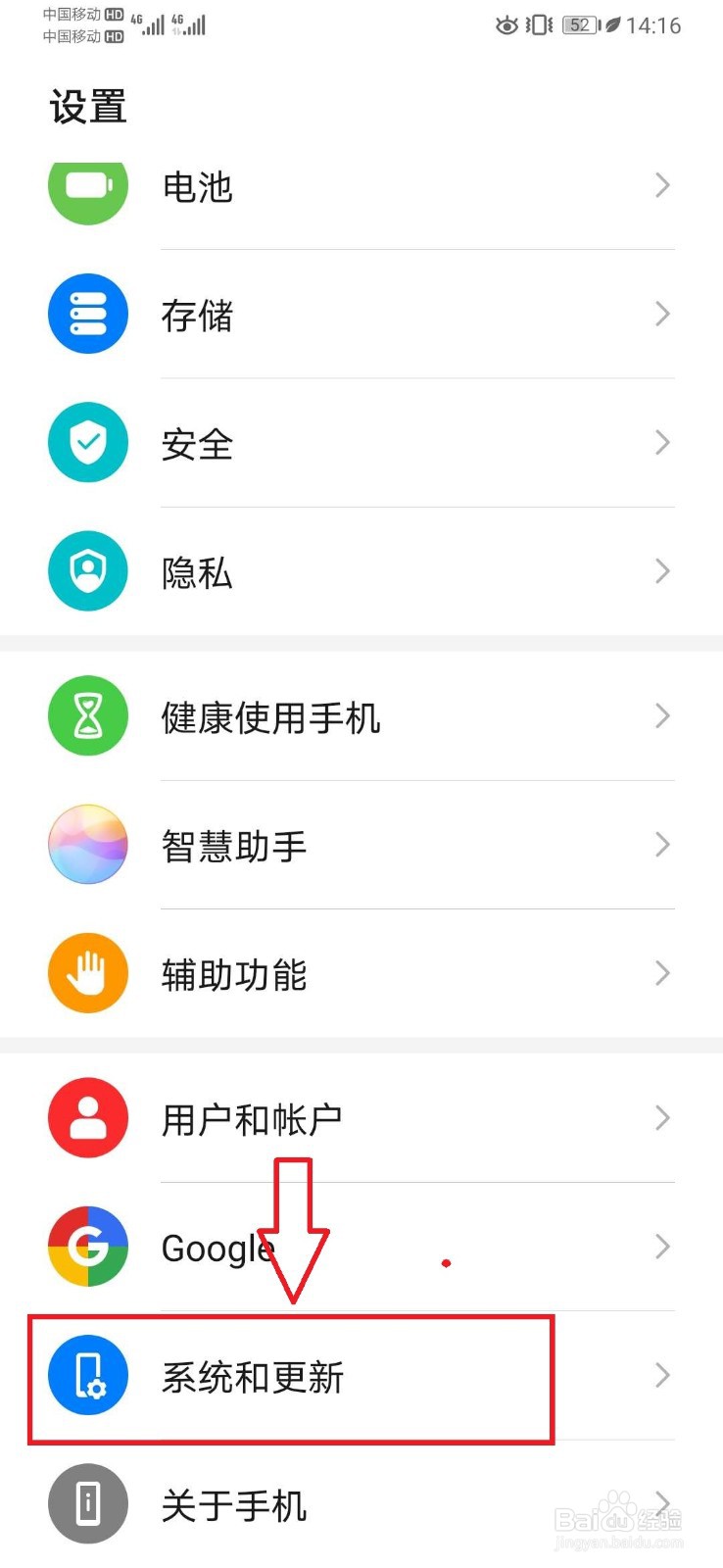The image size is (723, 1568).
Task: Tap 系统和更新 system and updates
Action: pyautogui.click(x=361, y=1376)
